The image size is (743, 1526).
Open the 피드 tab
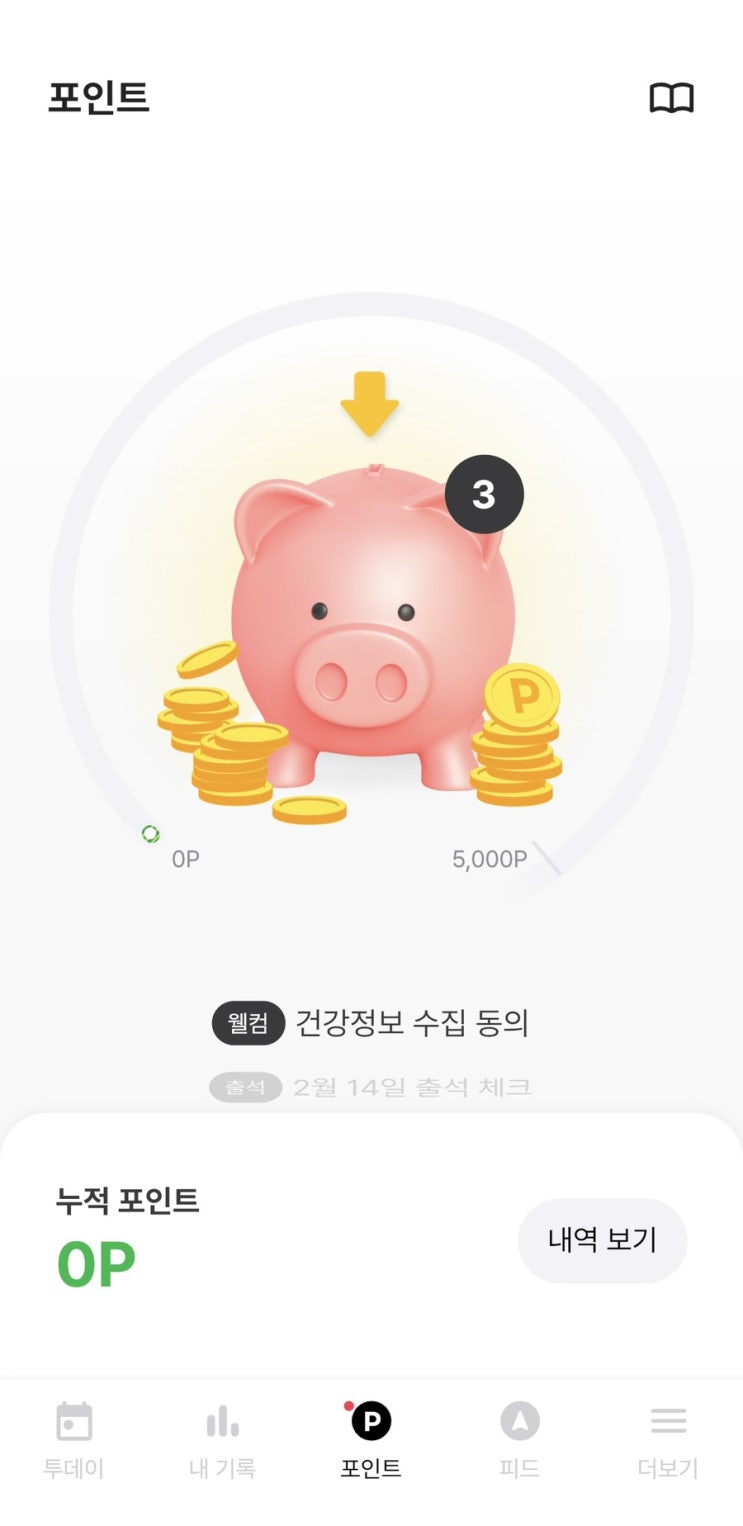tap(519, 1439)
